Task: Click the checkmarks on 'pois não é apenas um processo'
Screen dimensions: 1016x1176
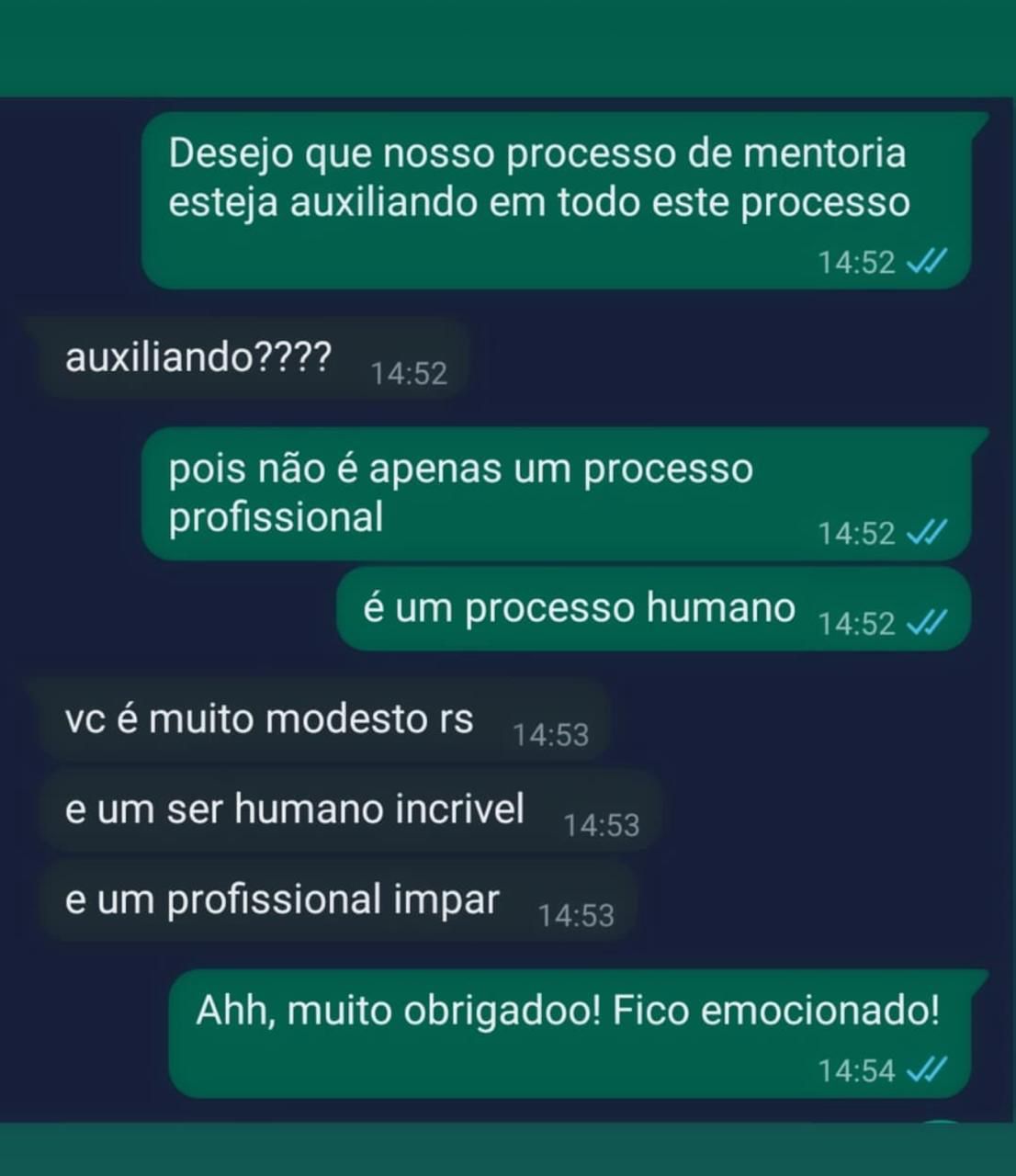Action: pyautogui.click(x=926, y=533)
